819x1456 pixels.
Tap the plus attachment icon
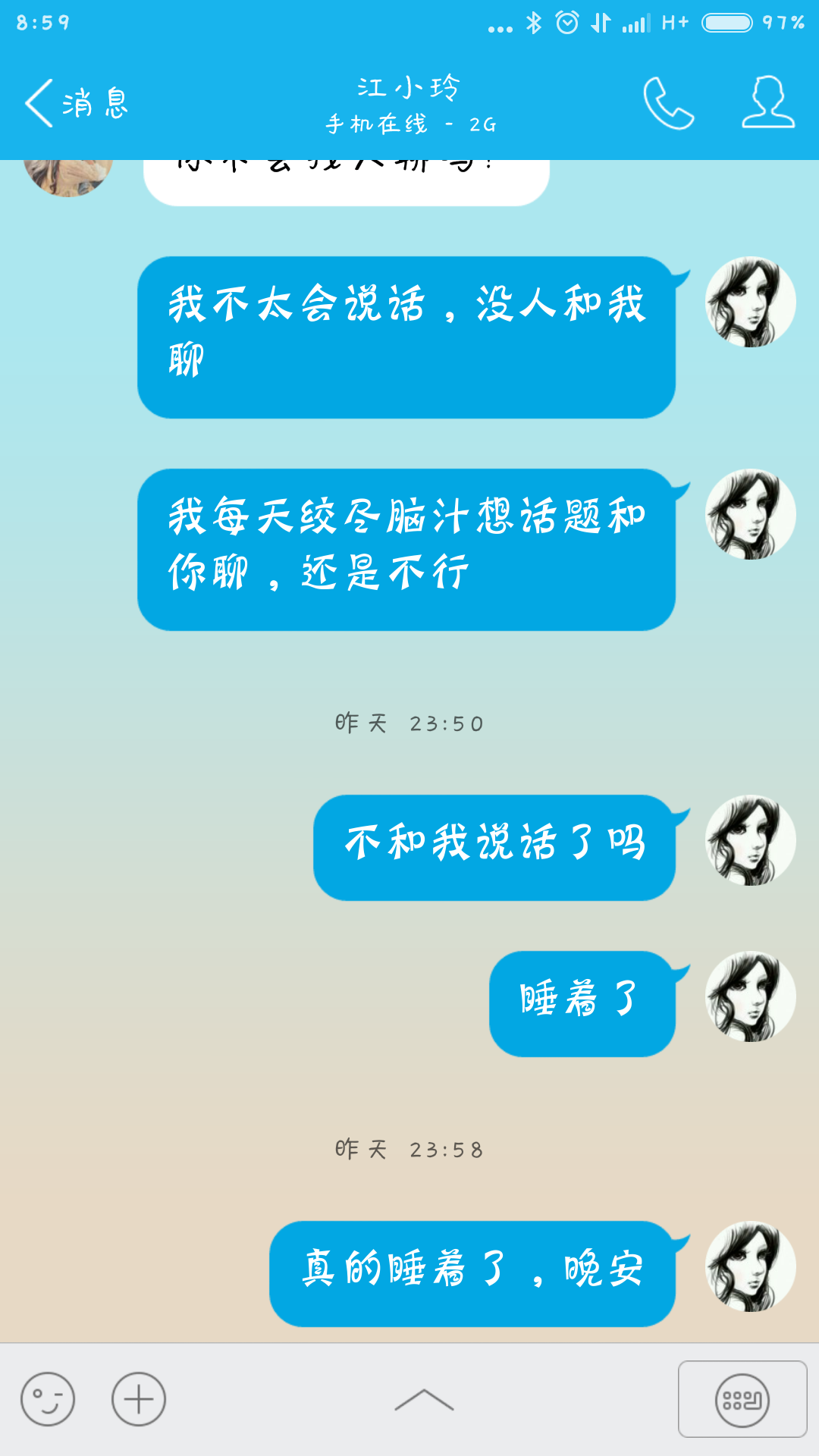coord(139,1399)
